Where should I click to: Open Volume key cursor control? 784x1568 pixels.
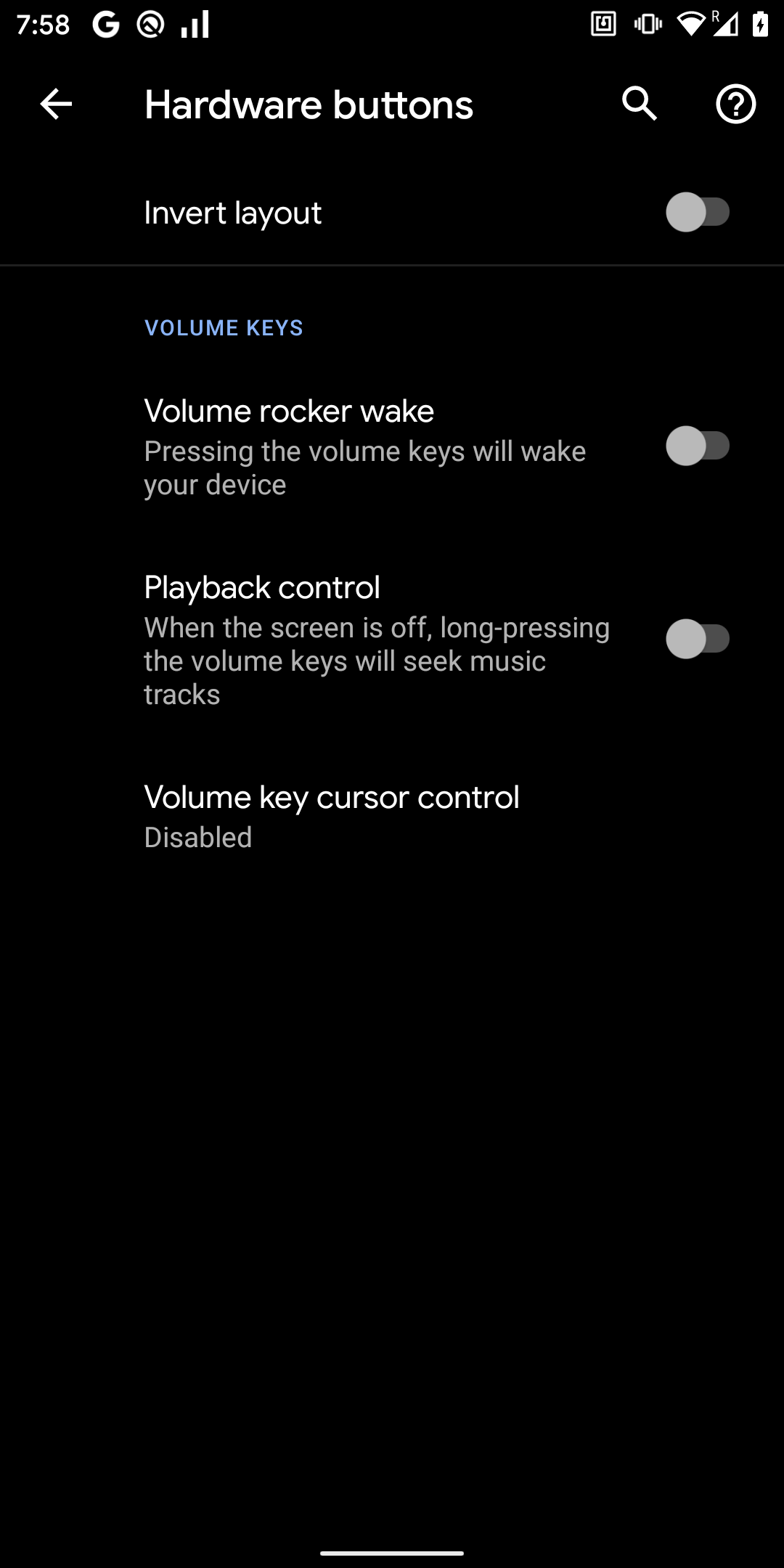tap(392, 817)
